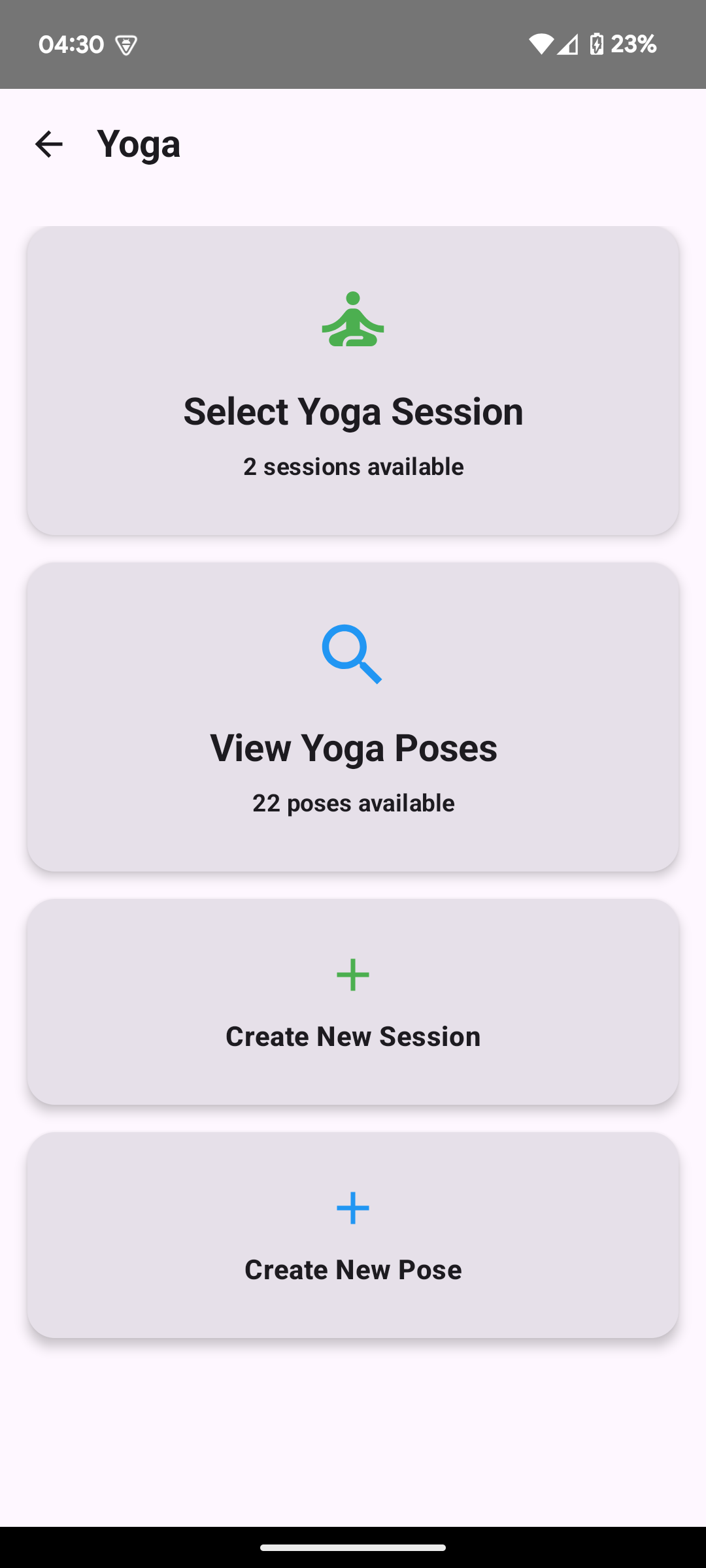The image size is (706, 1568).
Task: Click the cellular signal icon in status bar
Action: click(570, 44)
